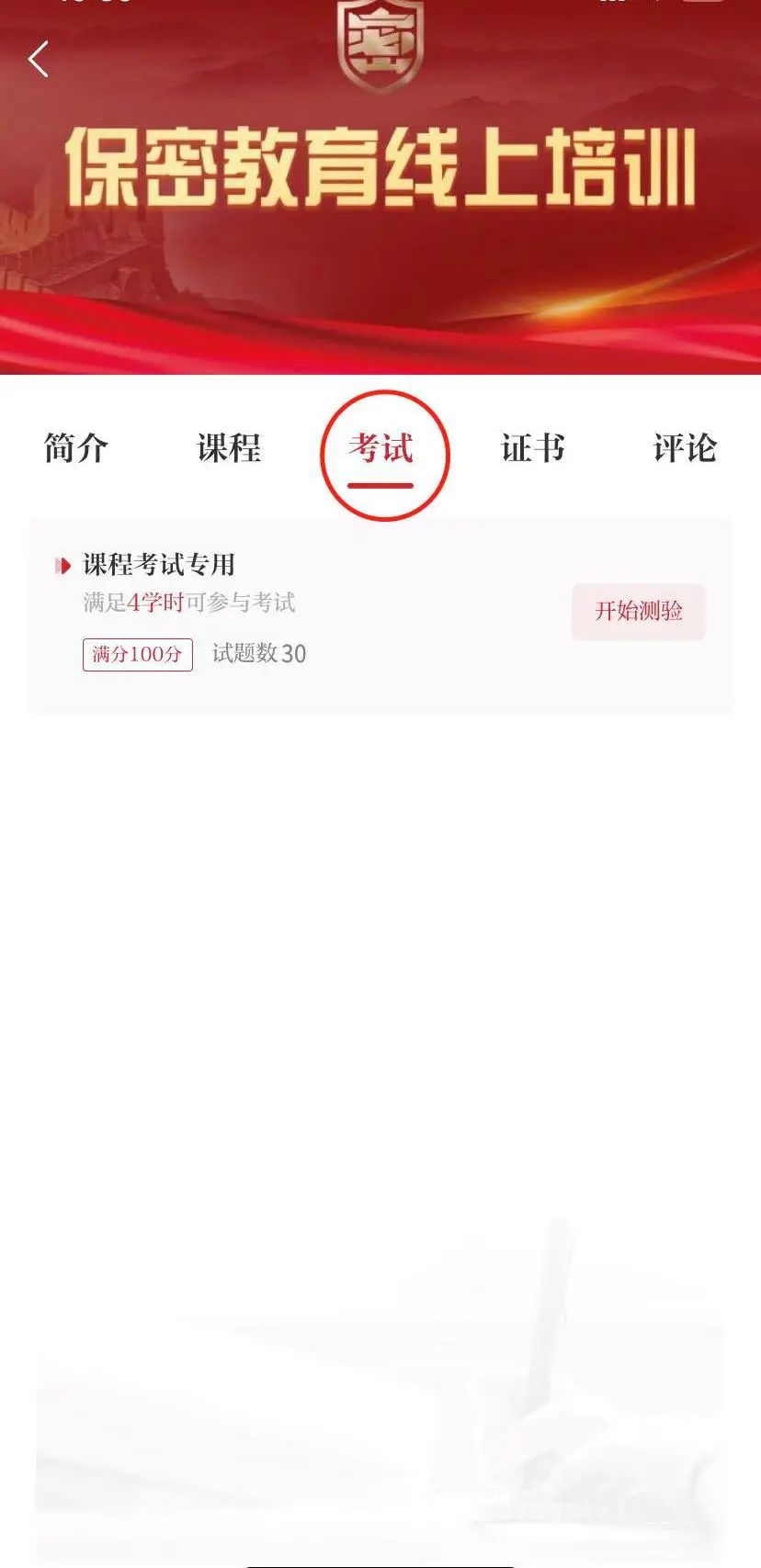761x1568 pixels.
Task: Switch to the 评论 tab
Action: tap(685, 448)
